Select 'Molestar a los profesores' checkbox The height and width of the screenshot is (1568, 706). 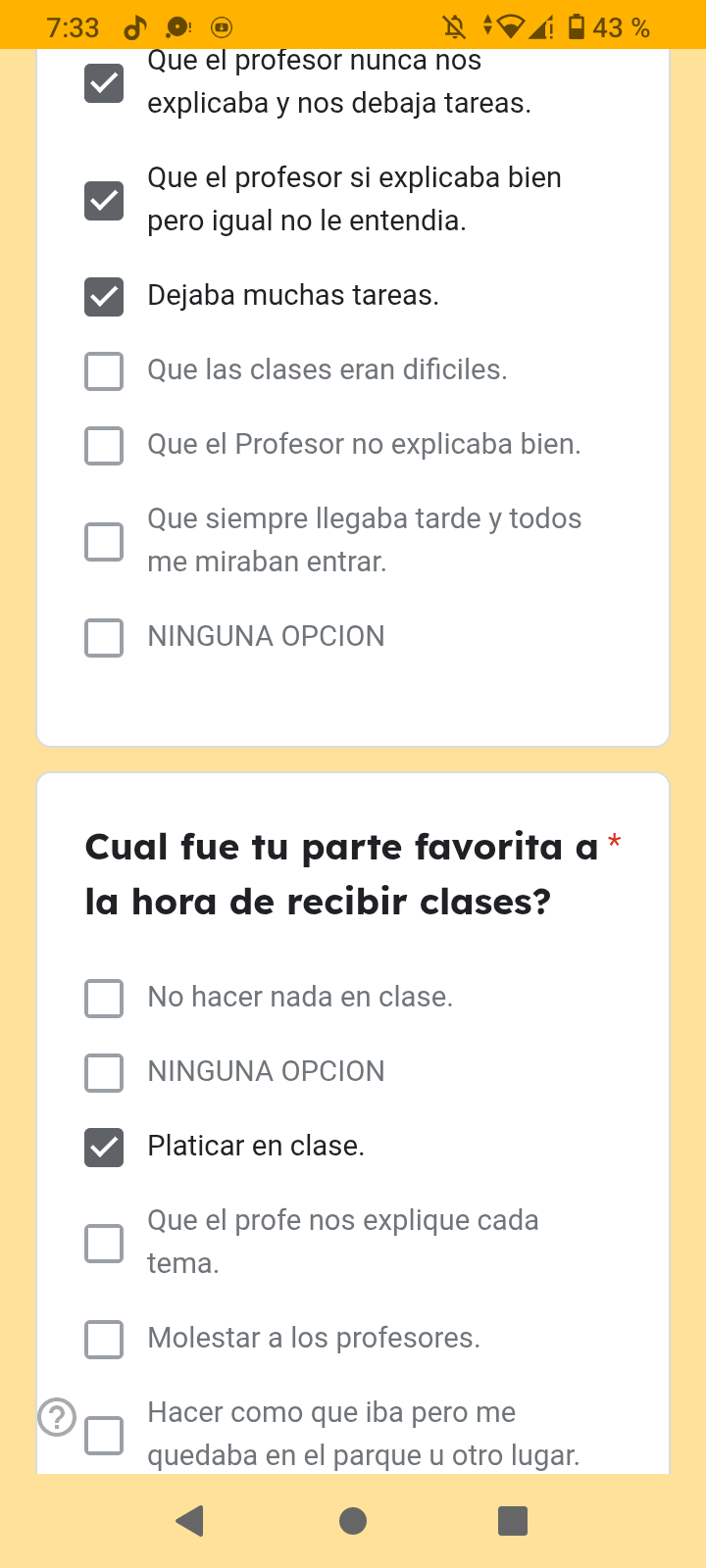coord(104,1340)
